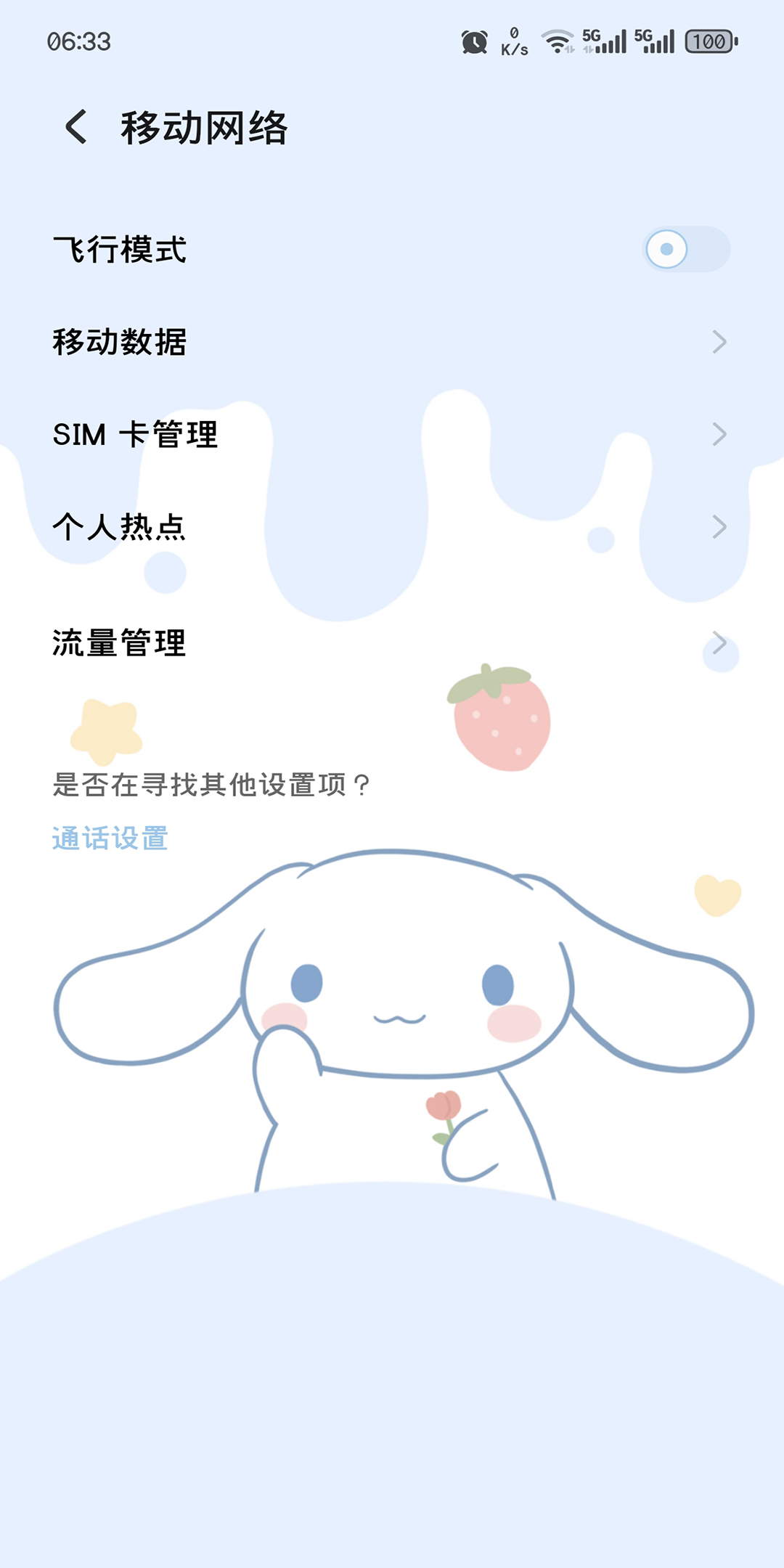This screenshot has width=784, height=1568.
Task: Open 个人热点 settings
Action: coord(392,527)
